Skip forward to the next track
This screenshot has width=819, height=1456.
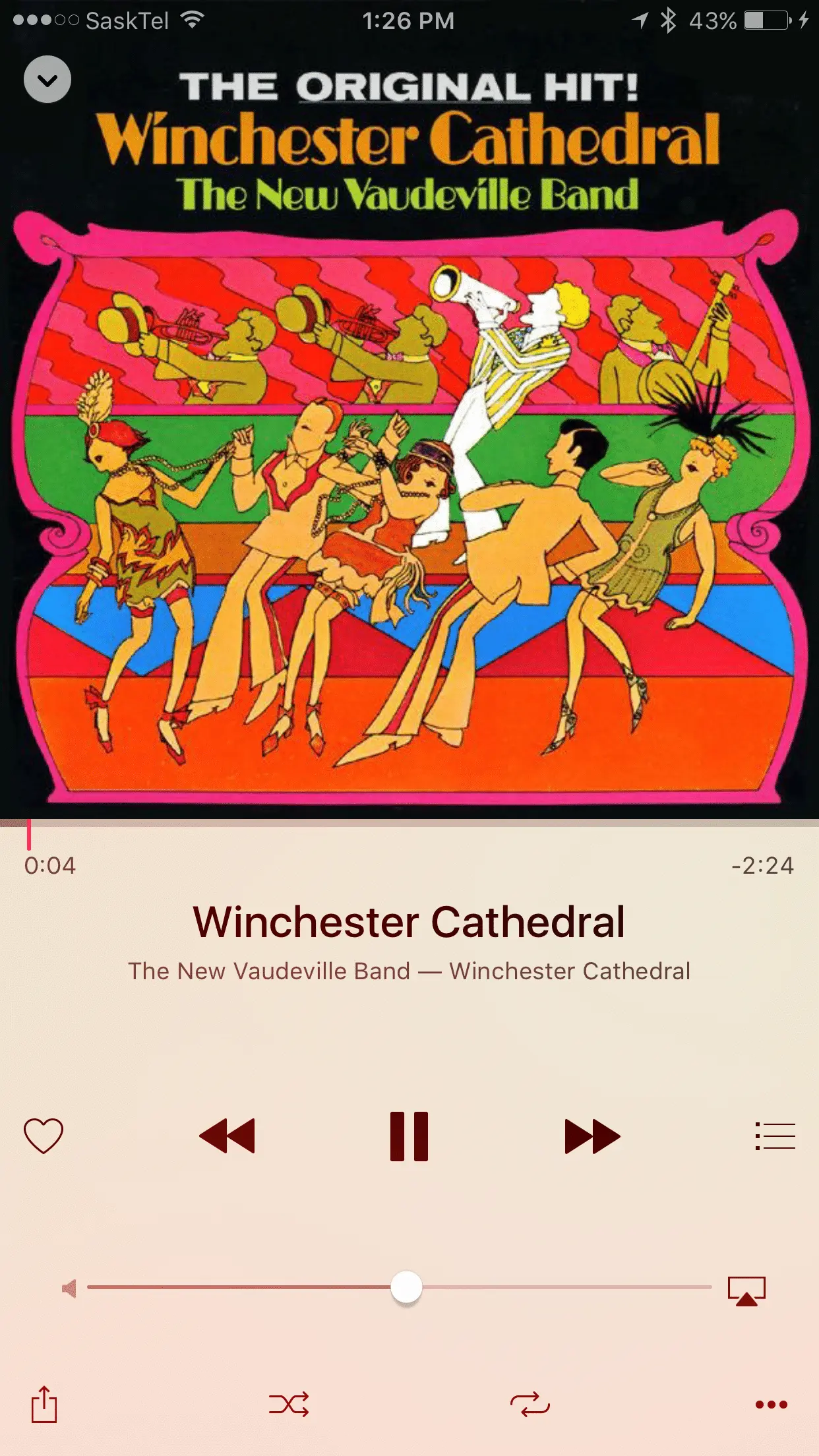592,1136
